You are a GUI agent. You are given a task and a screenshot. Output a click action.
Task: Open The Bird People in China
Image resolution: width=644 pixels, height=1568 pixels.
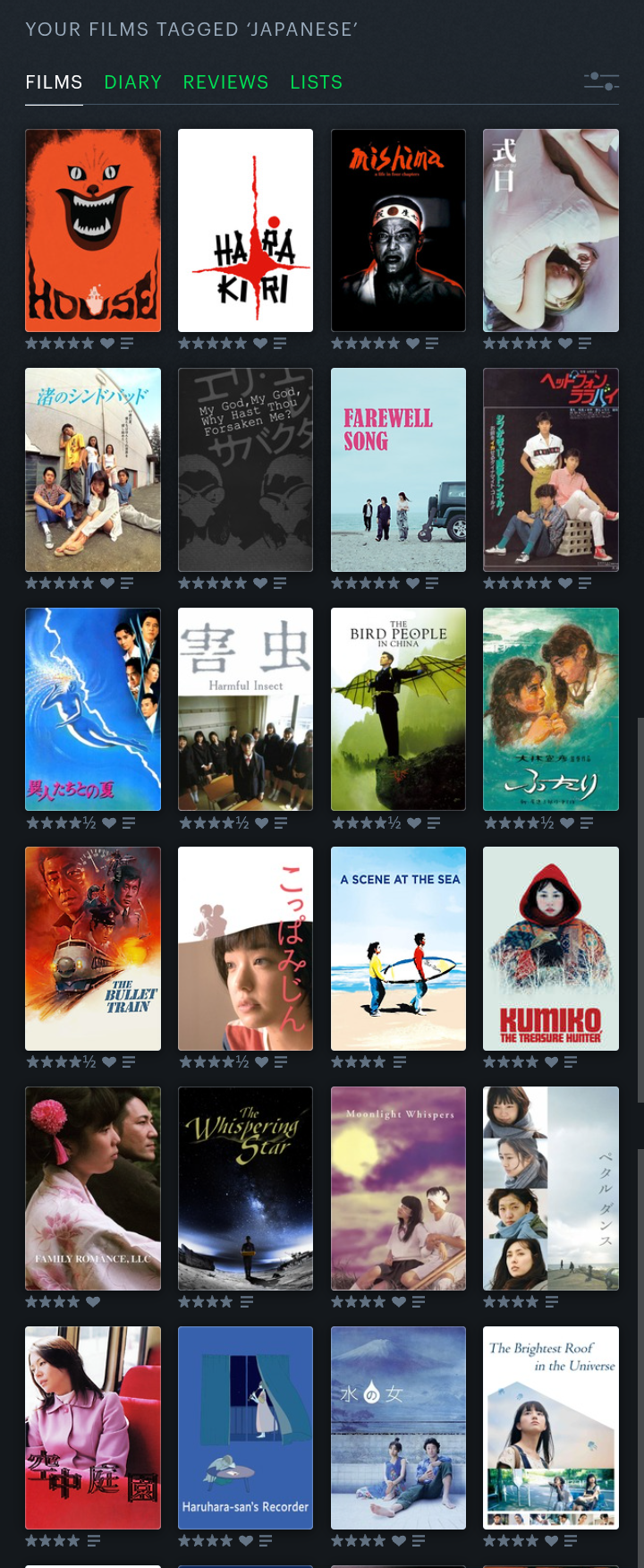[x=398, y=709]
